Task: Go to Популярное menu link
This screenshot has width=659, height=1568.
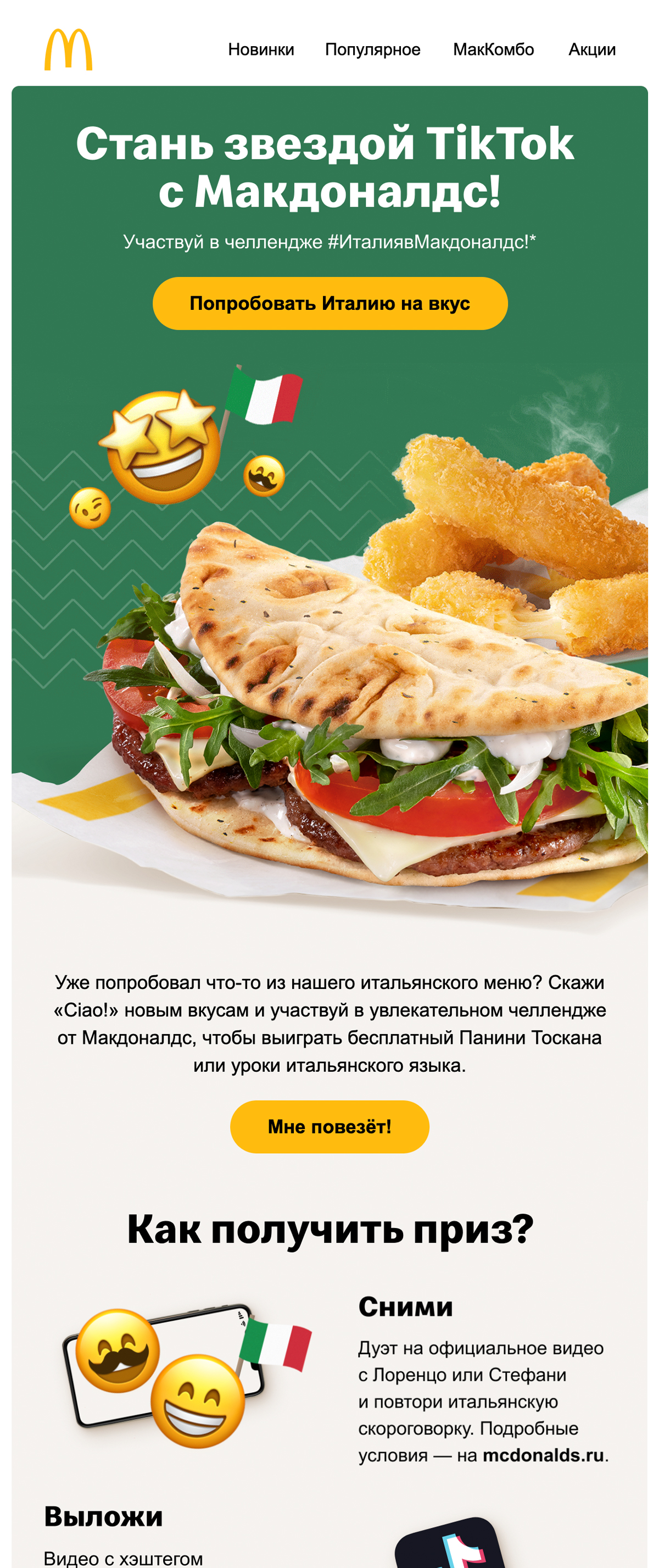Action: (372, 49)
